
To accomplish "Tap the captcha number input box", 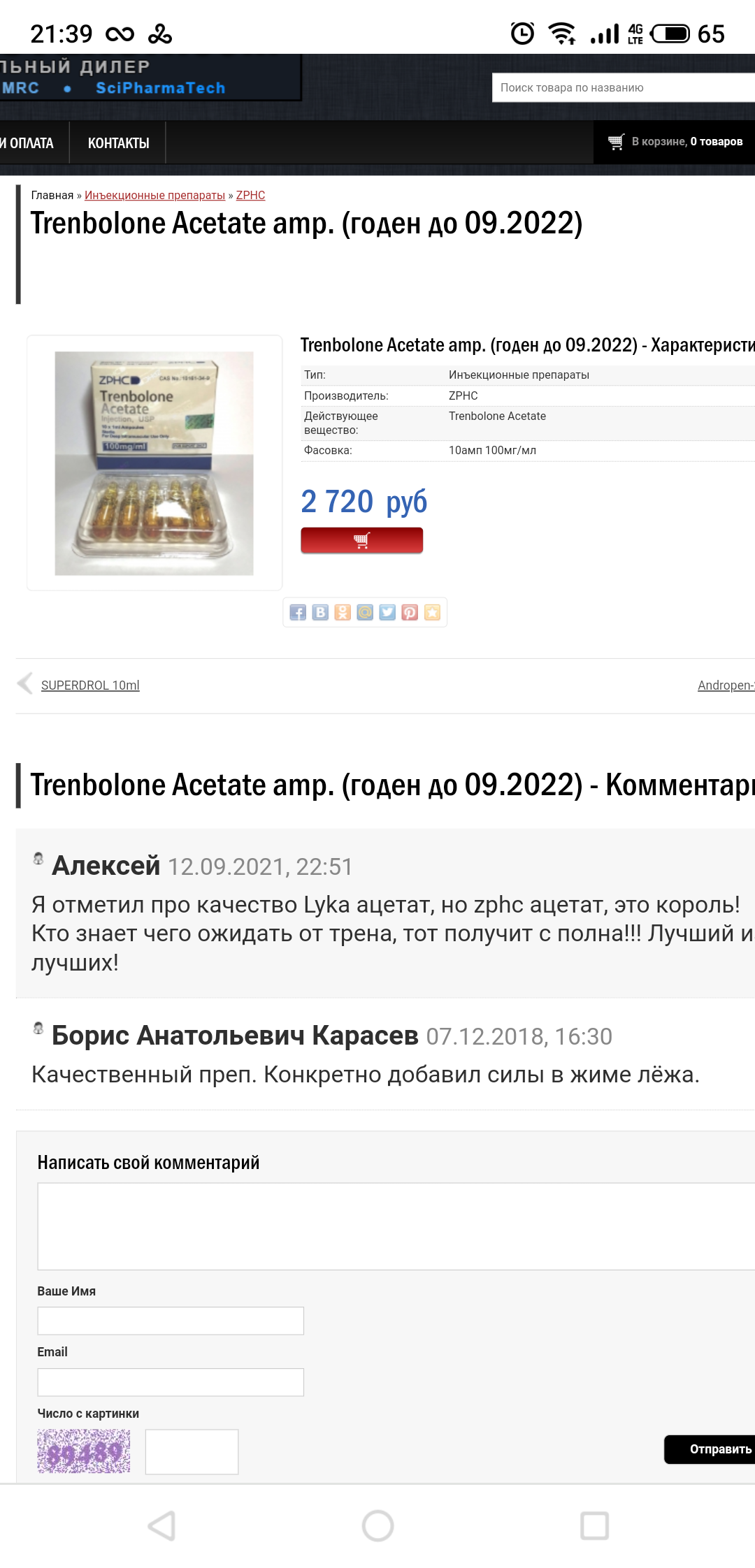I will (192, 1451).
